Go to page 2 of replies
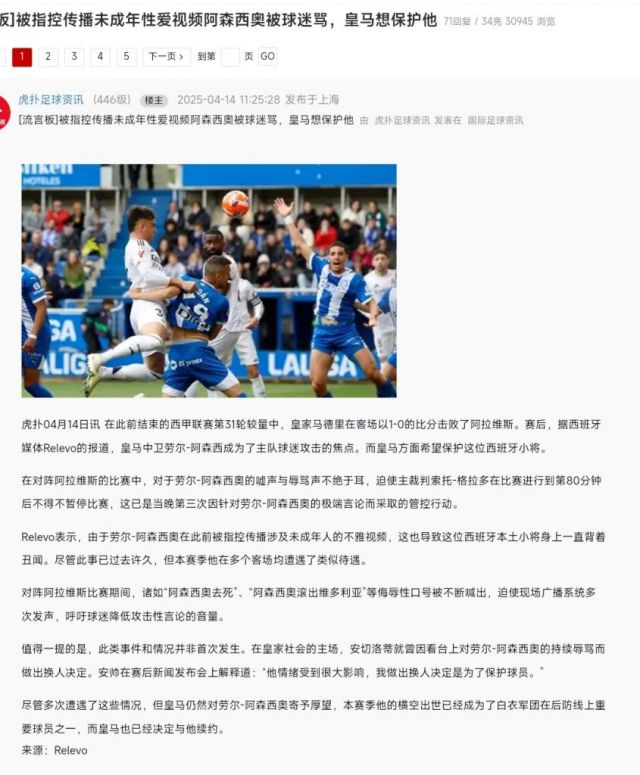This screenshot has width=640, height=775. click(48, 57)
